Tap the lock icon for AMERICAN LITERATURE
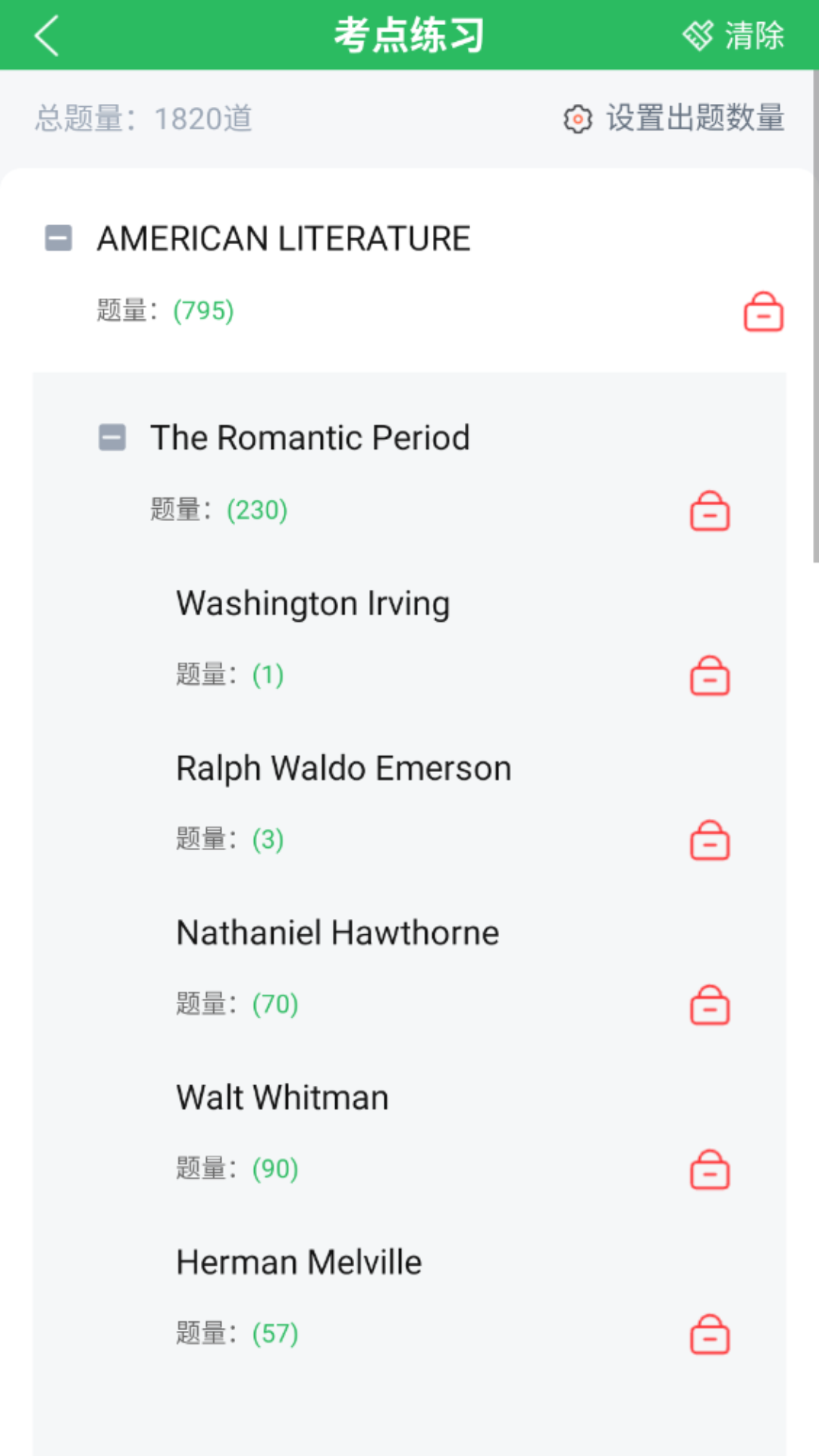 coord(763,312)
